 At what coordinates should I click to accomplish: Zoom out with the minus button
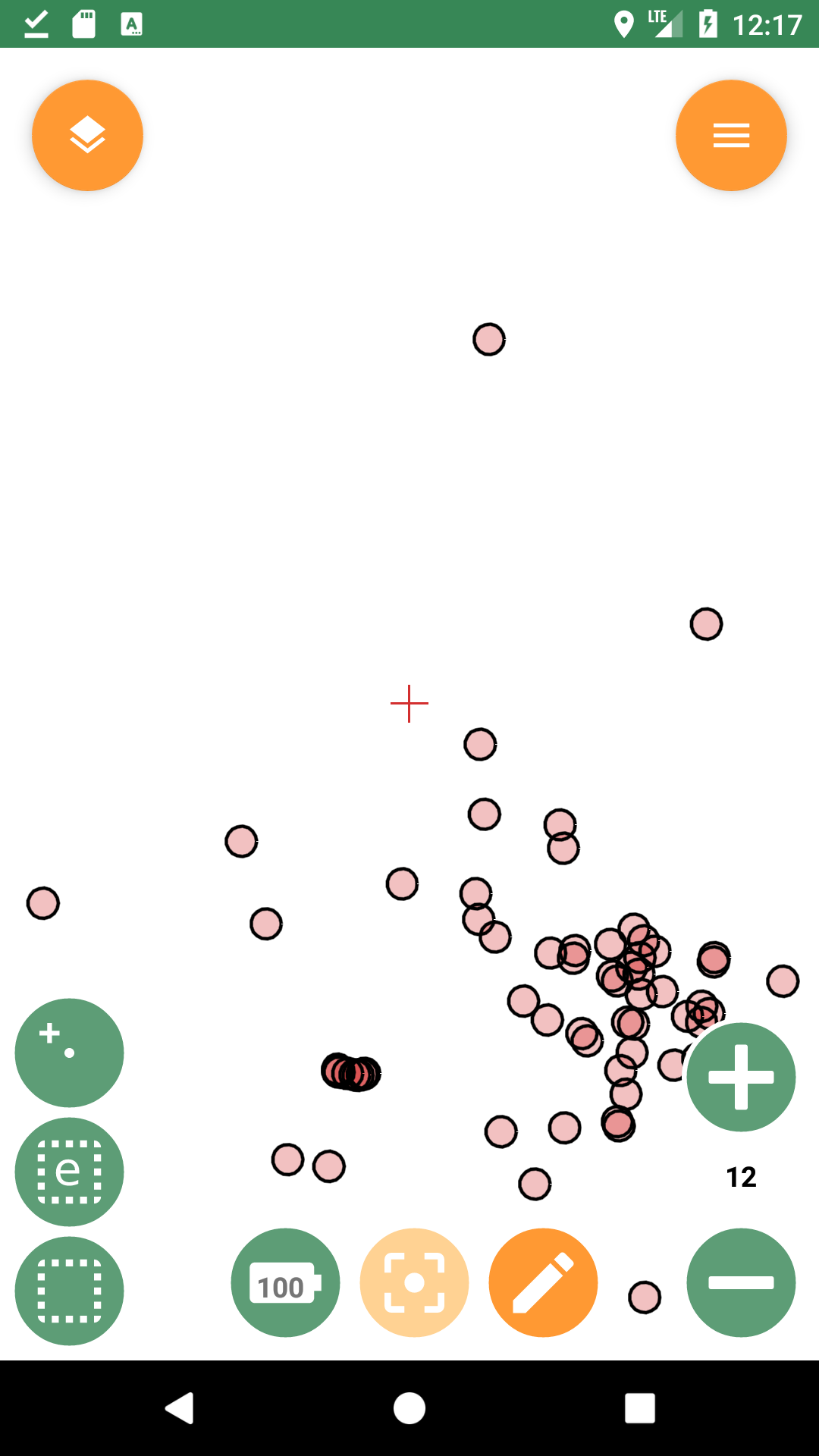point(741,1283)
